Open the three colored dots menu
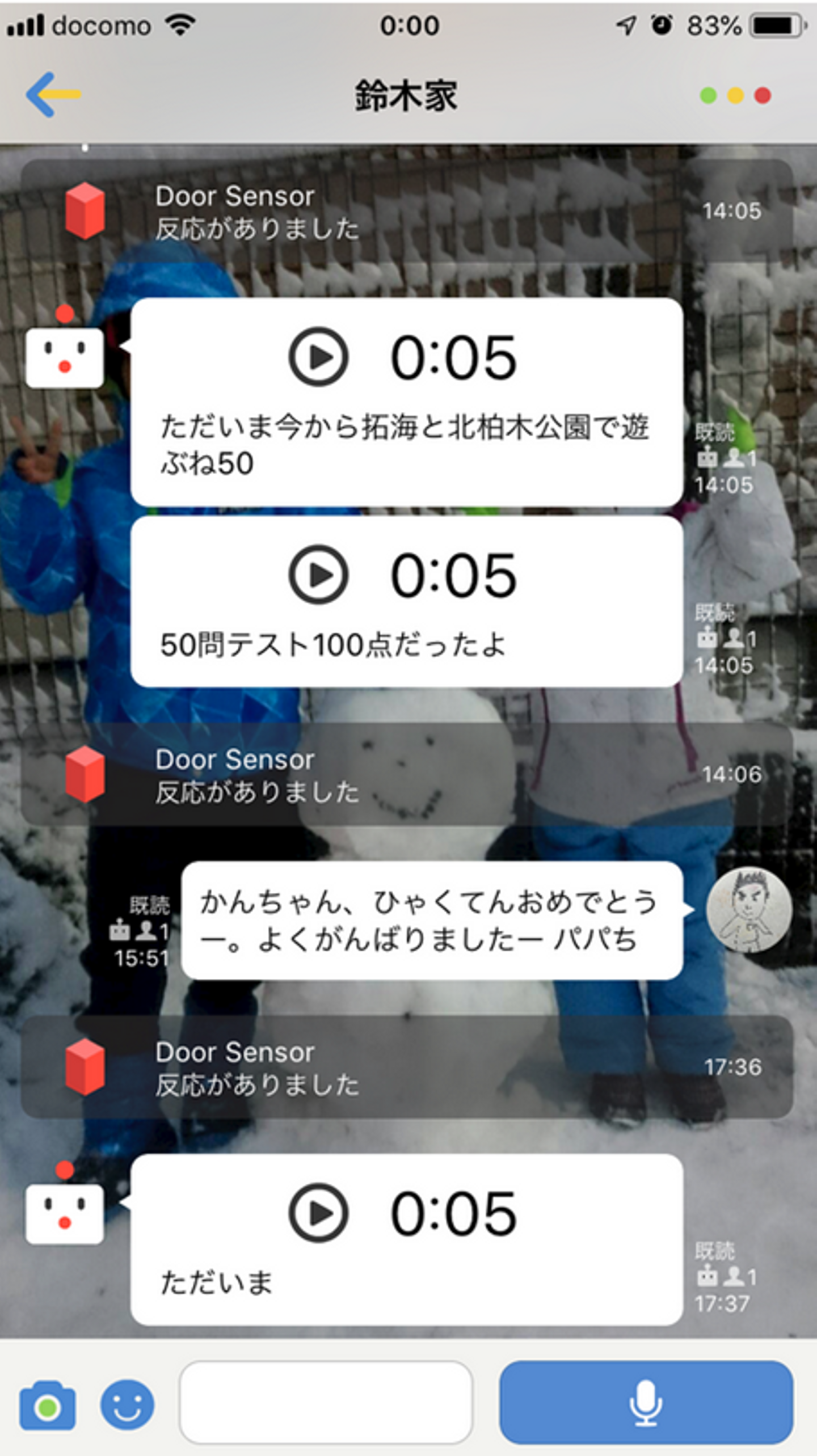 (x=735, y=95)
